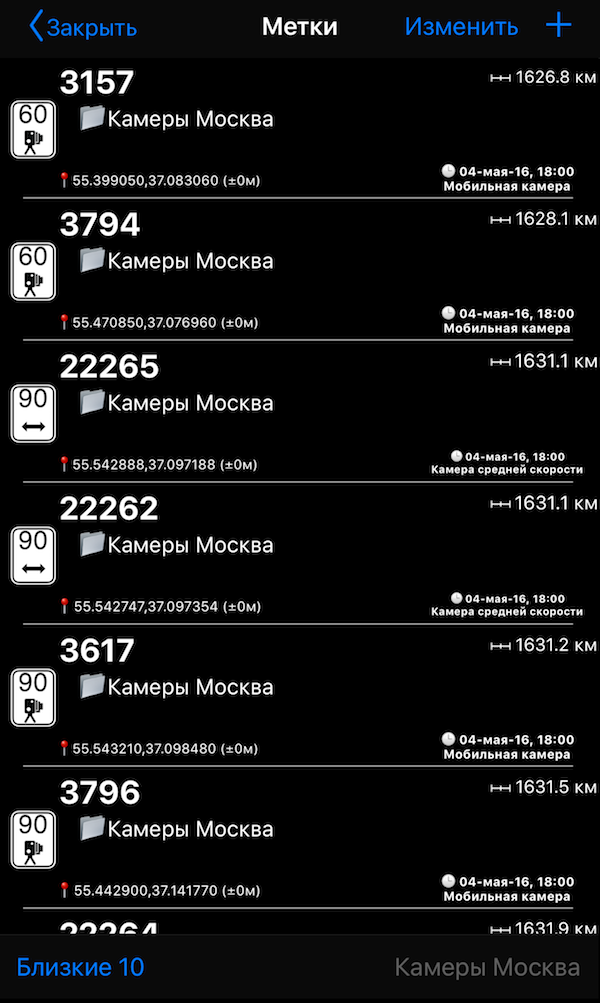Image resolution: width=600 pixels, height=1003 pixels.
Task: Add a new marker with the plus icon
Action: (559, 26)
